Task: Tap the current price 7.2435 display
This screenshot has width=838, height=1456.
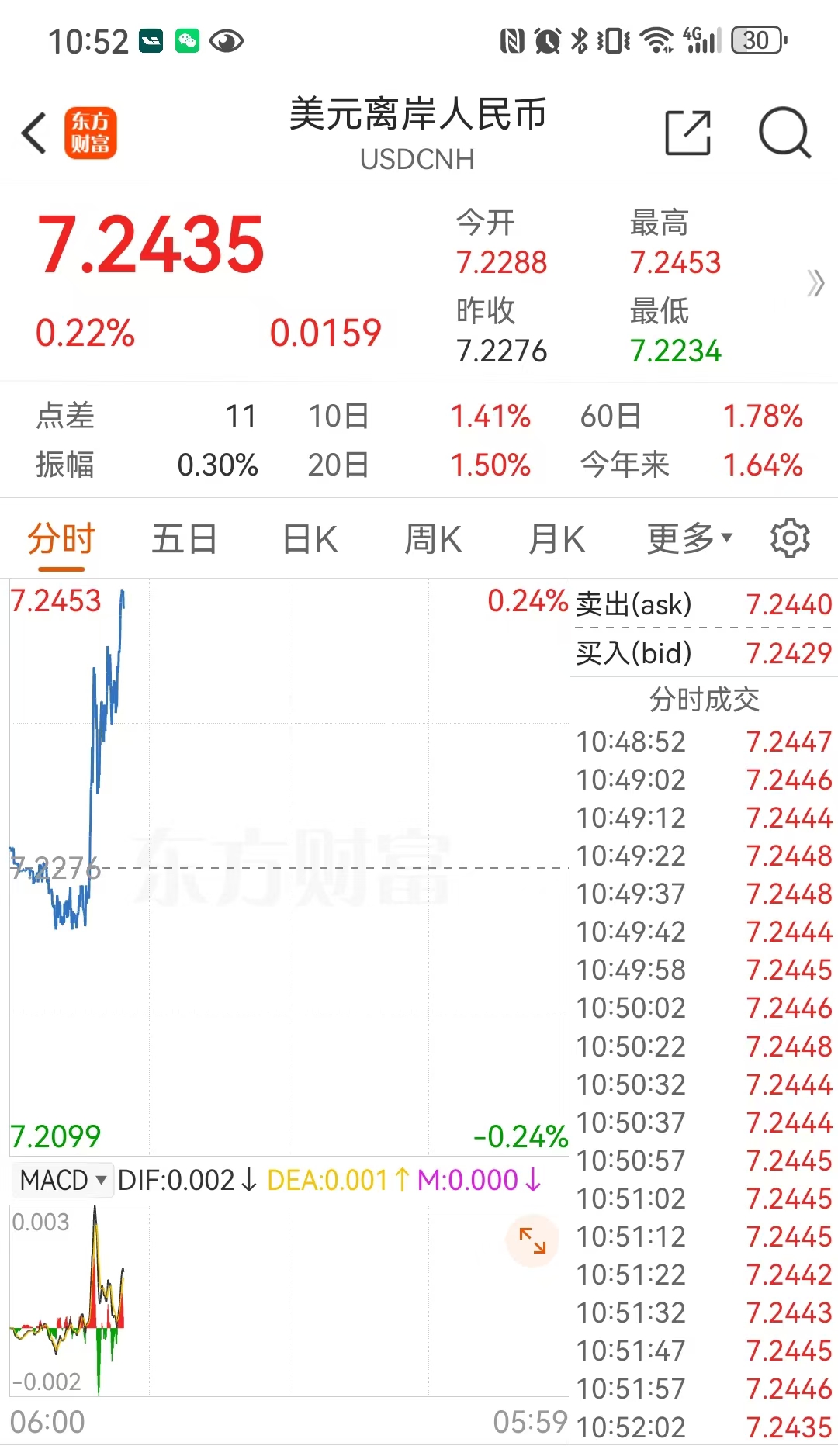Action: (x=152, y=245)
